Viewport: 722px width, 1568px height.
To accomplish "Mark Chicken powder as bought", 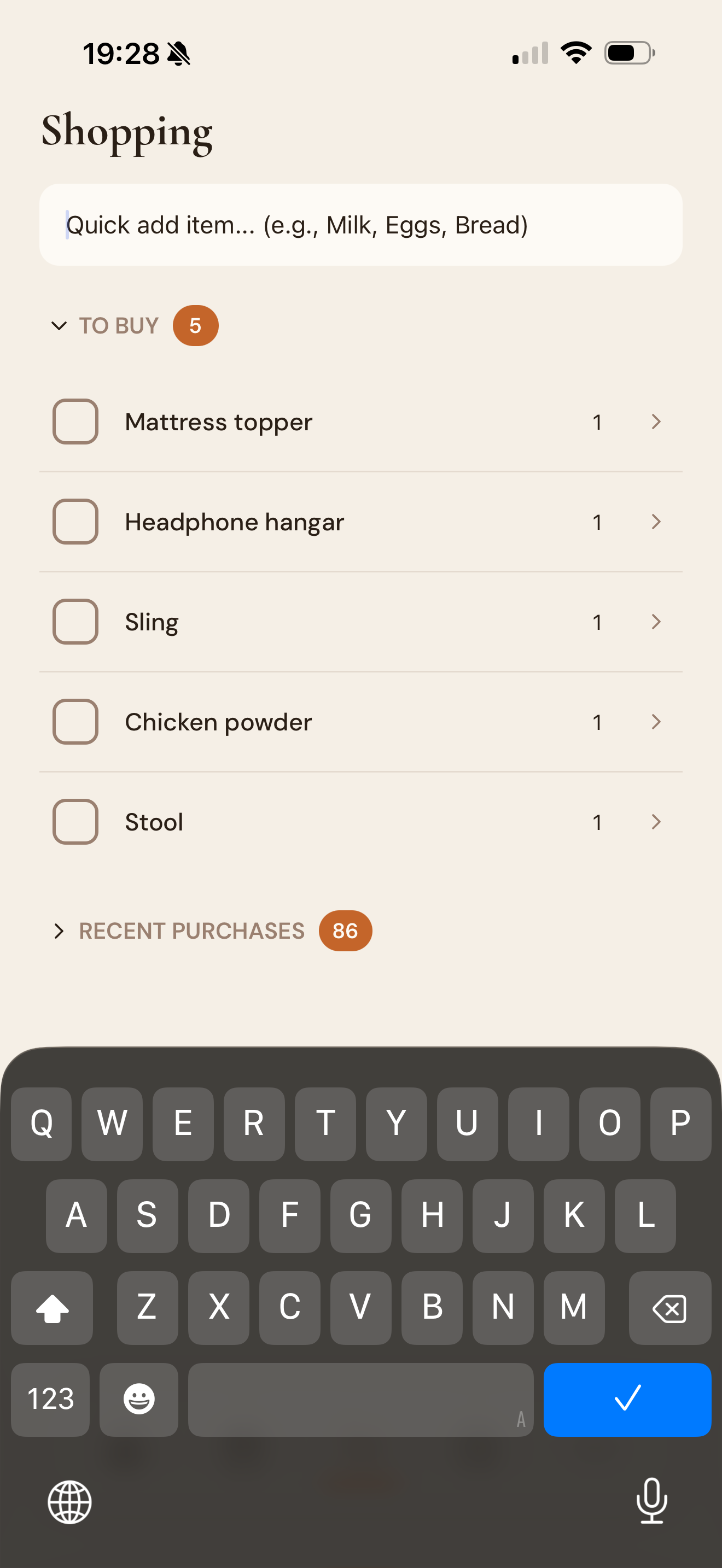I will 75,721.
